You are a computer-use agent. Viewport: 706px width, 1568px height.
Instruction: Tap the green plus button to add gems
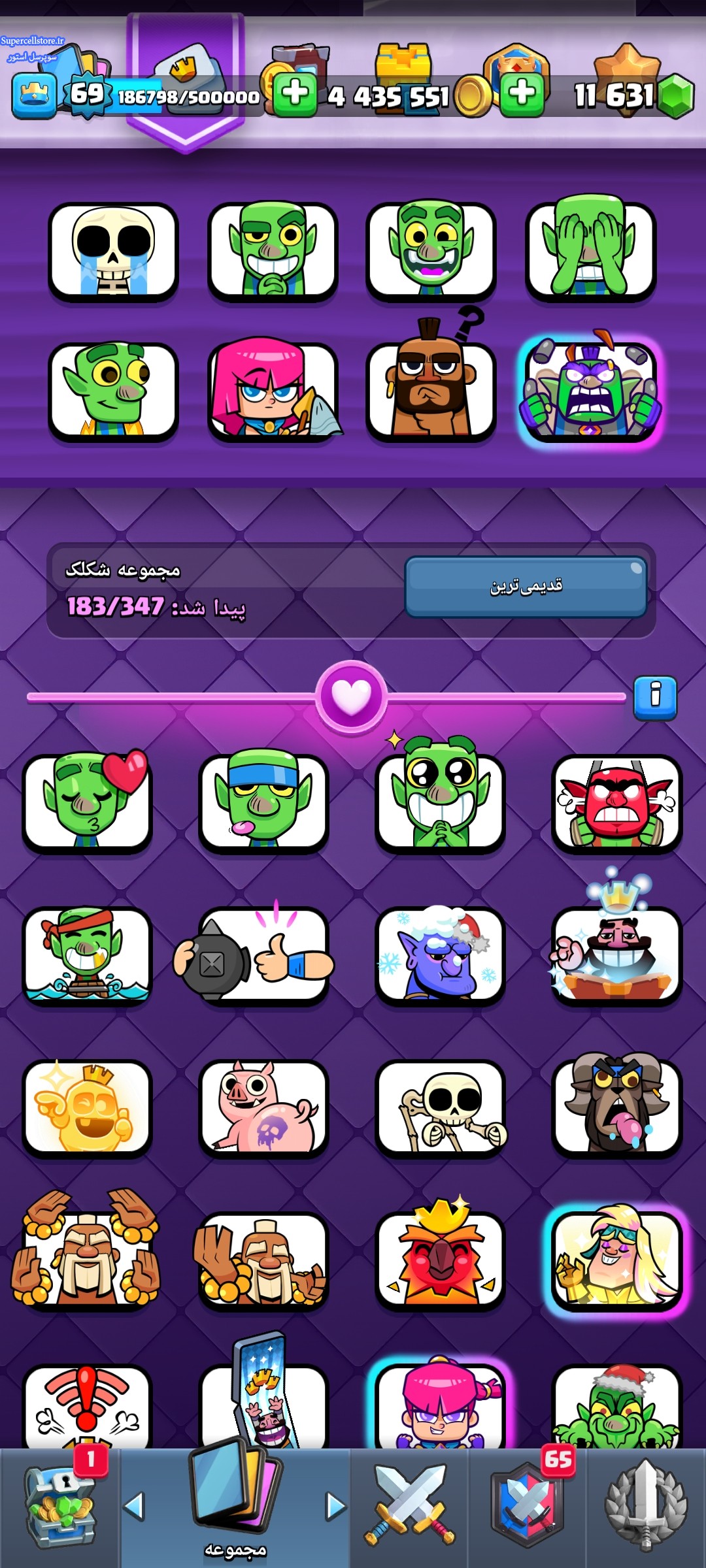click(x=522, y=95)
